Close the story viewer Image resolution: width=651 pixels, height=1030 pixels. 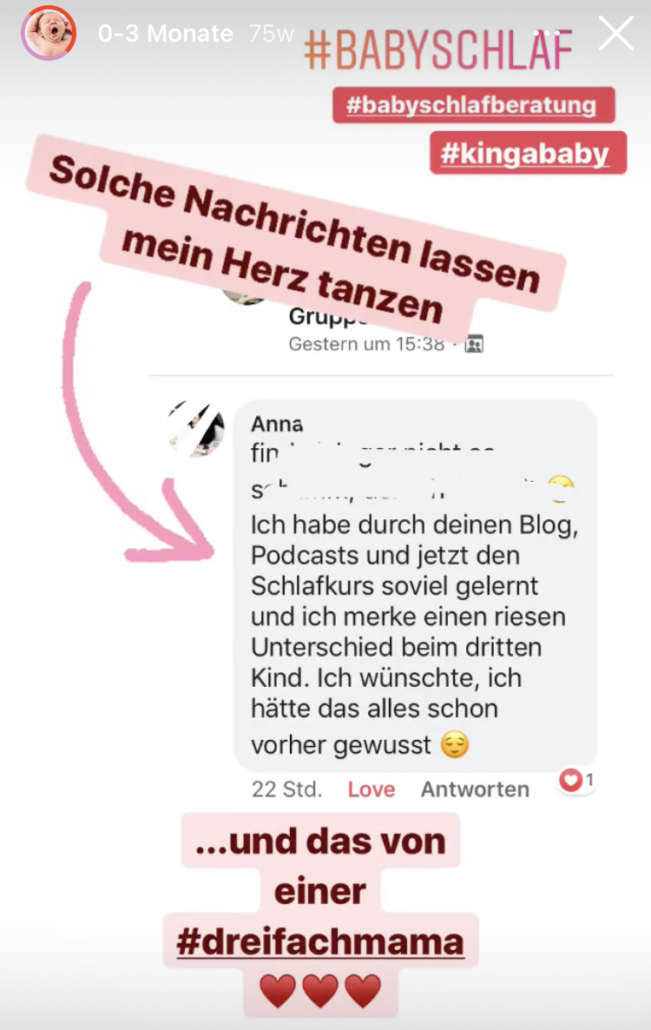[615, 34]
